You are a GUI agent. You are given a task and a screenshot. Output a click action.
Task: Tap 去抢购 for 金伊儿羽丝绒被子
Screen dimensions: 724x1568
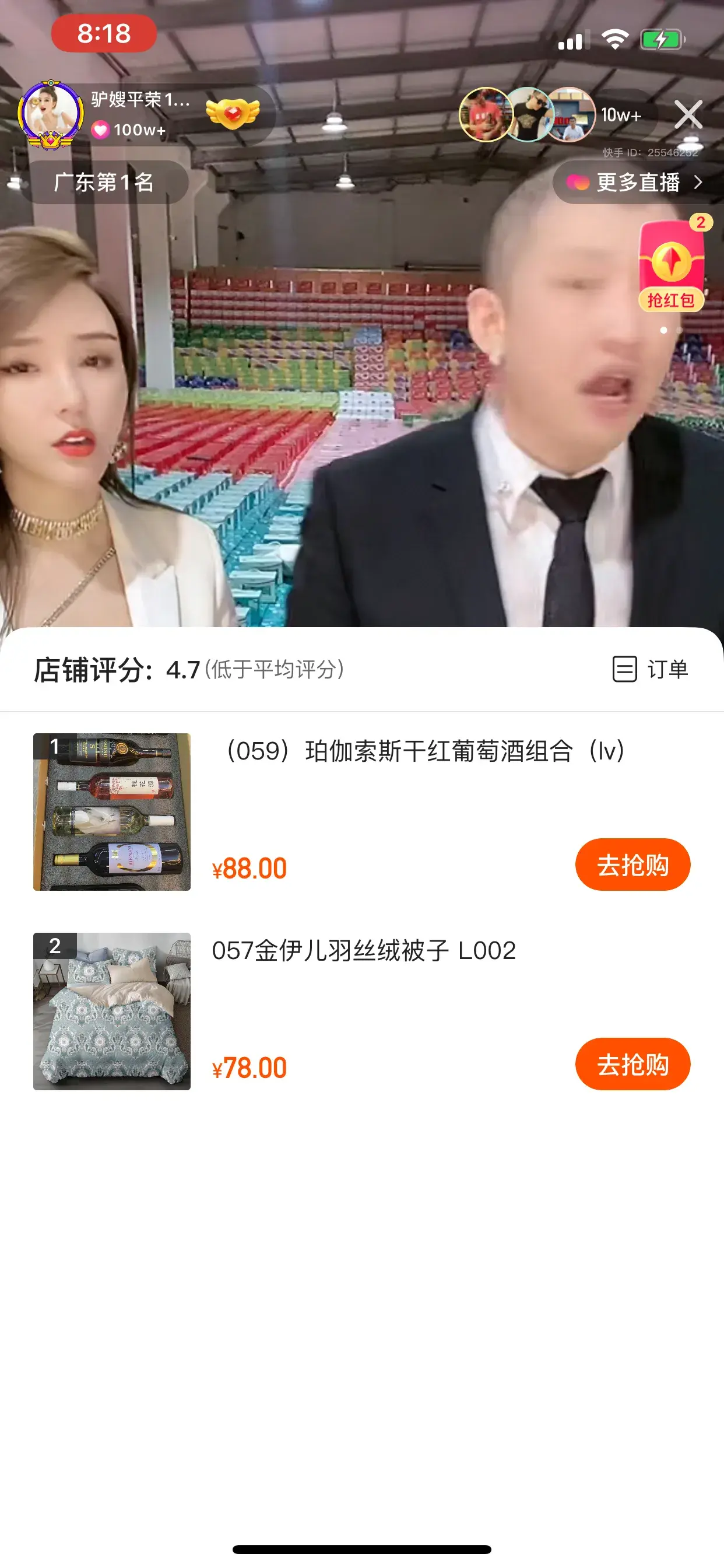point(632,1064)
